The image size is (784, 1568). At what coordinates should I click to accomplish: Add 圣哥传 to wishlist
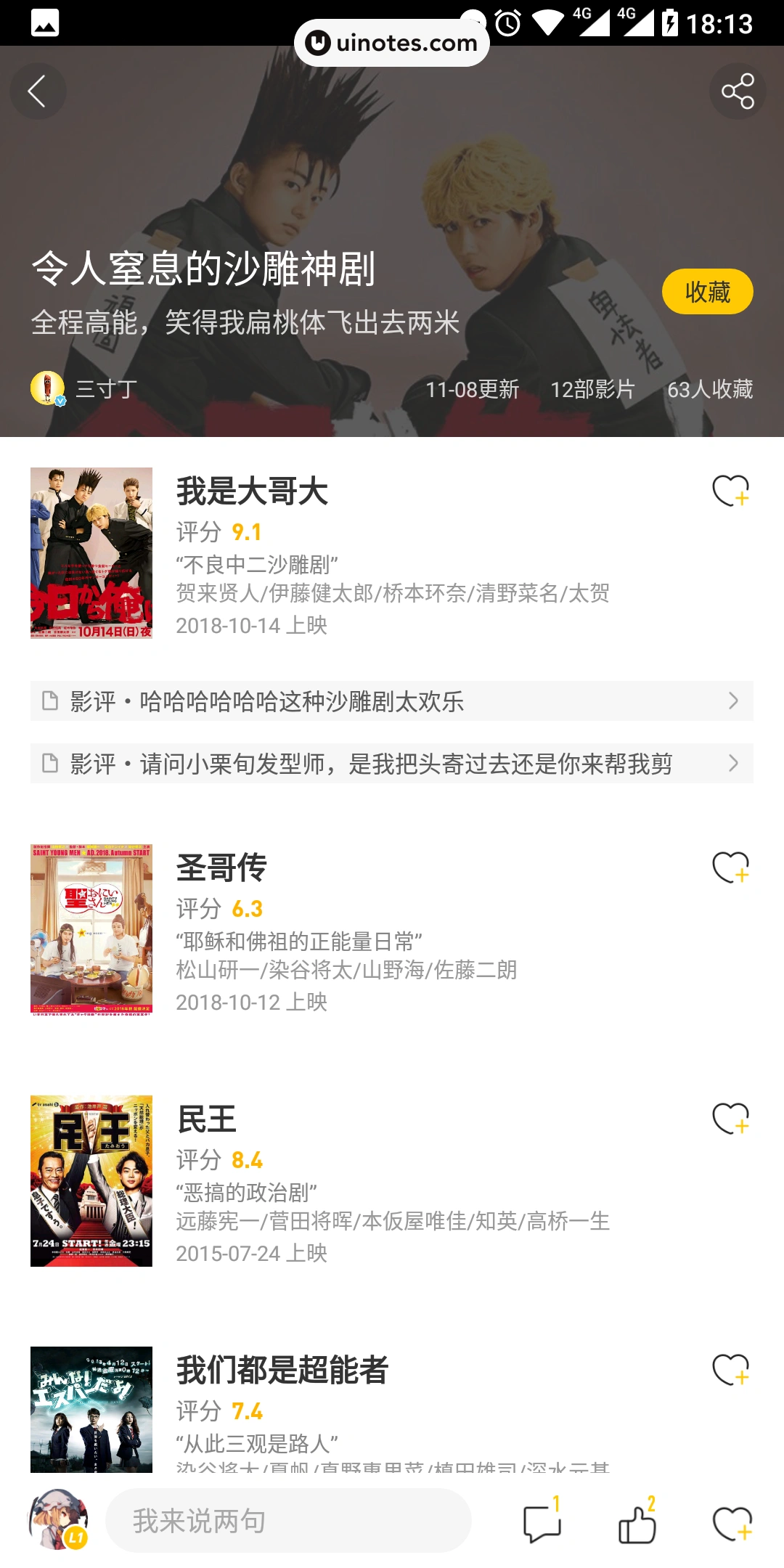click(730, 868)
